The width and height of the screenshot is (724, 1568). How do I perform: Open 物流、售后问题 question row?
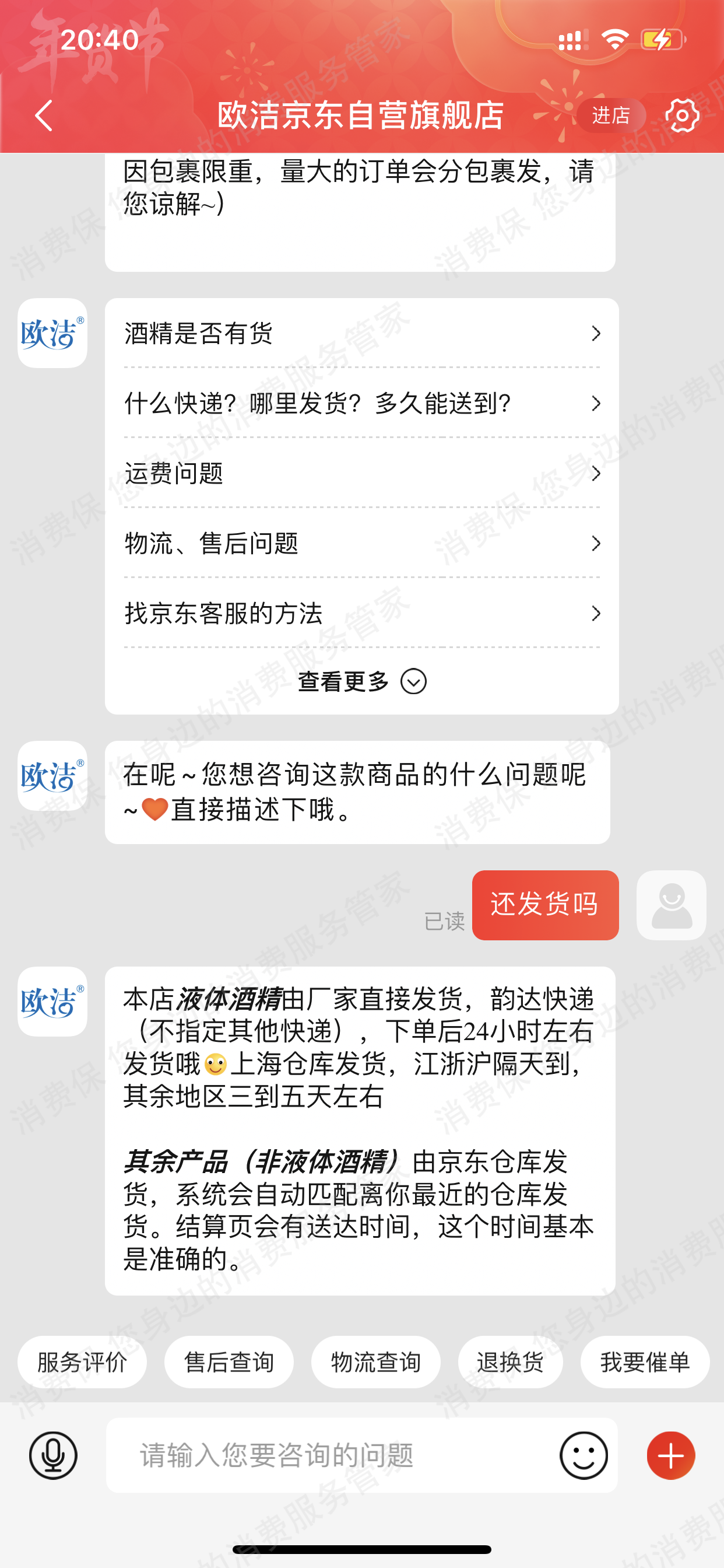[361, 543]
